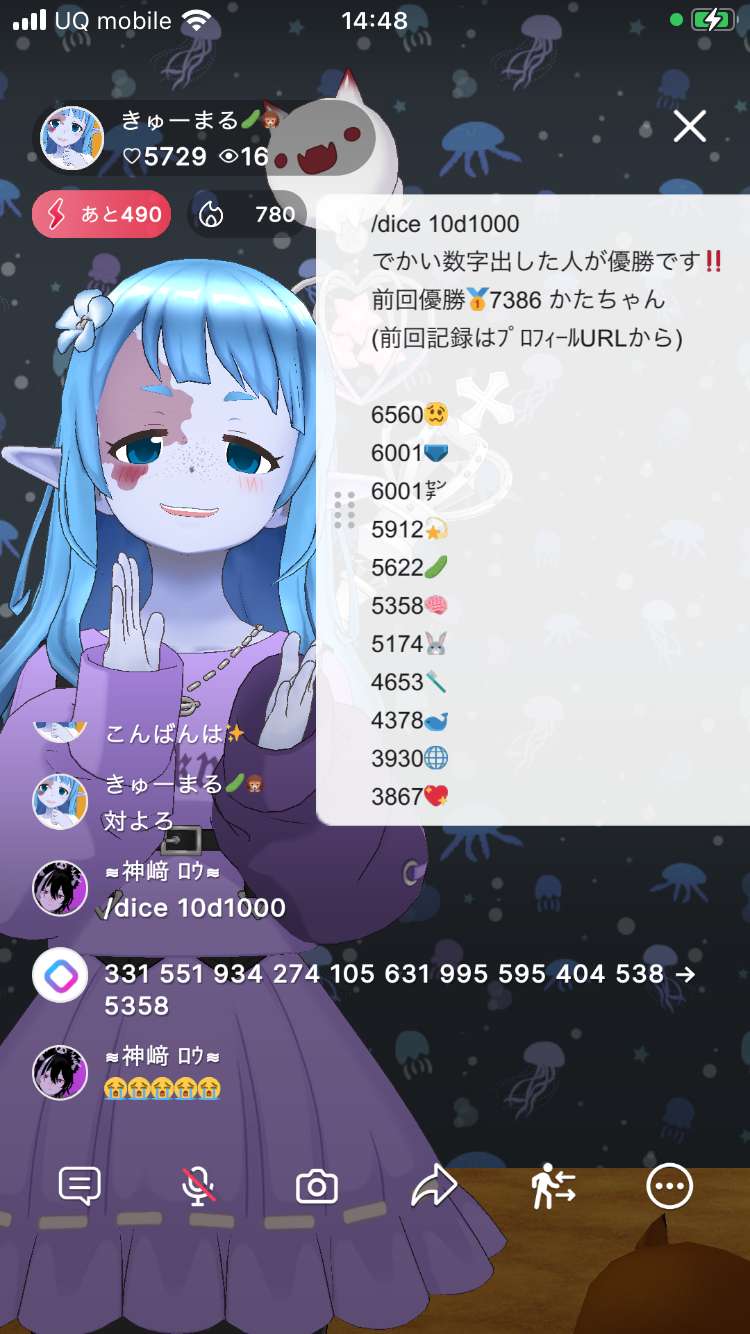Open the more options menu
This screenshot has width=750, height=1334.
(x=669, y=1186)
